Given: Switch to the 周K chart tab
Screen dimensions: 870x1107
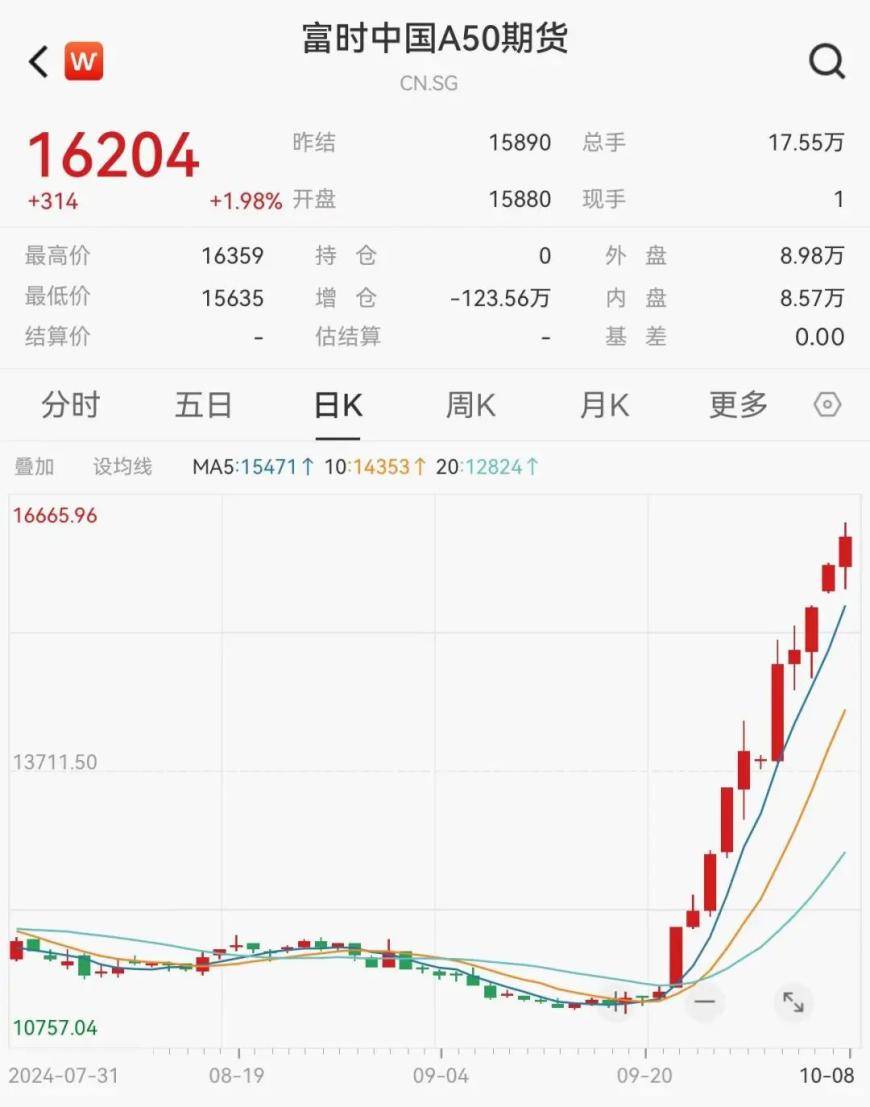Looking at the screenshot, I should pos(470,405).
